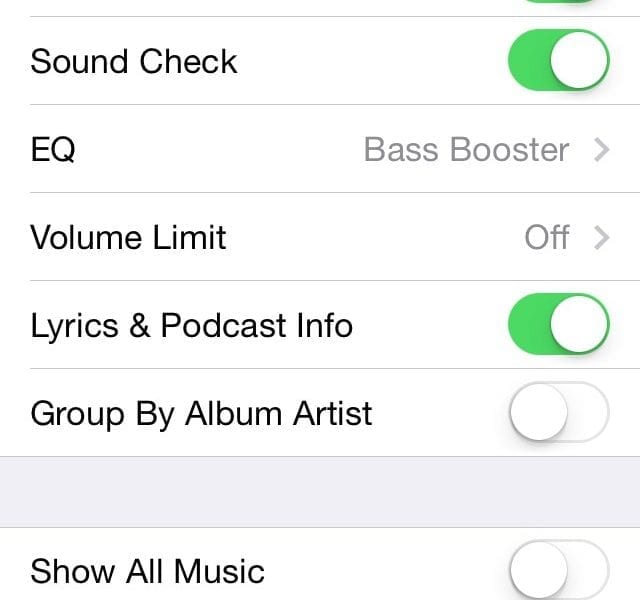Enable Group By Album Artist
Image resolution: width=640 pixels, height=600 pixels.
pos(558,413)
